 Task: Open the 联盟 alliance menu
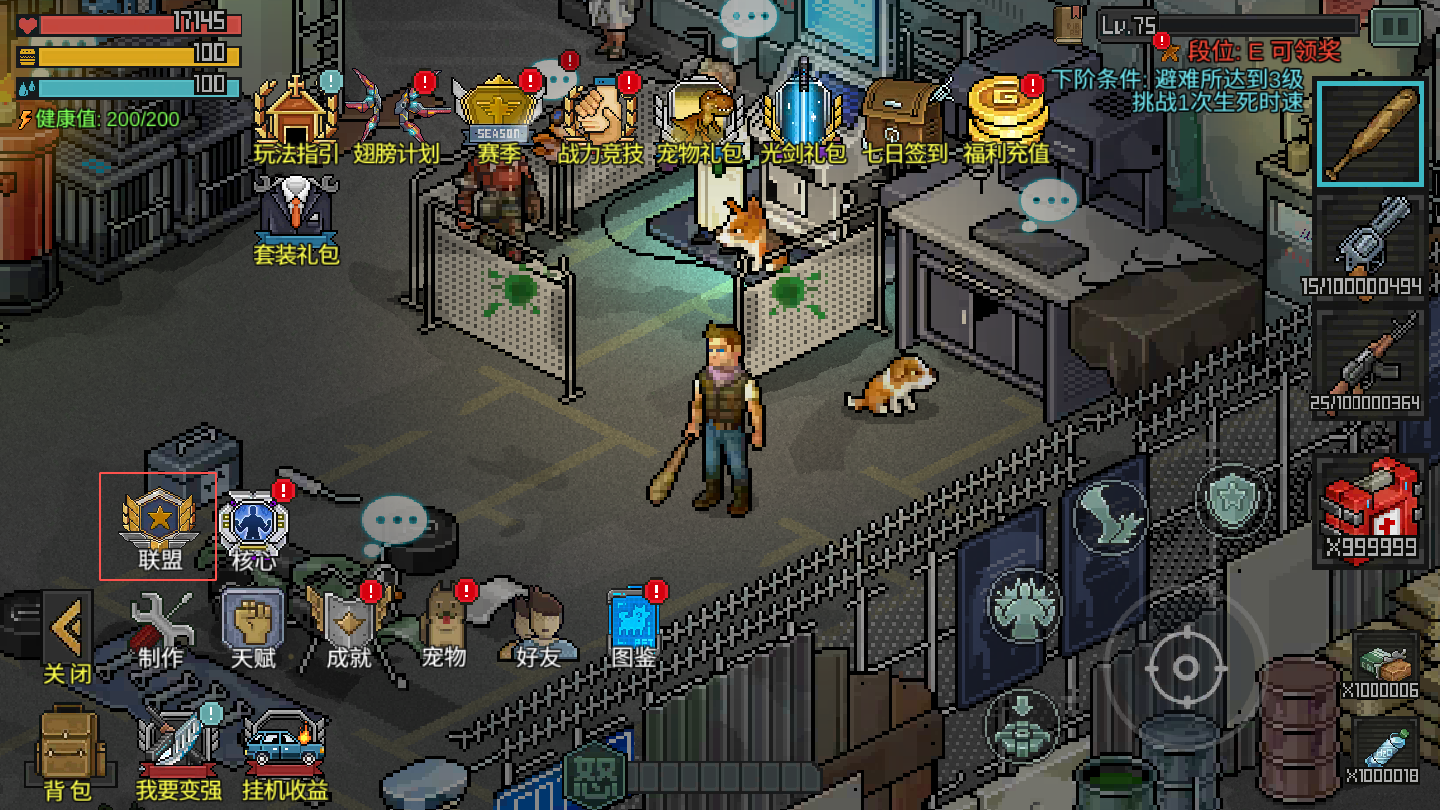[x=158, y=525]
